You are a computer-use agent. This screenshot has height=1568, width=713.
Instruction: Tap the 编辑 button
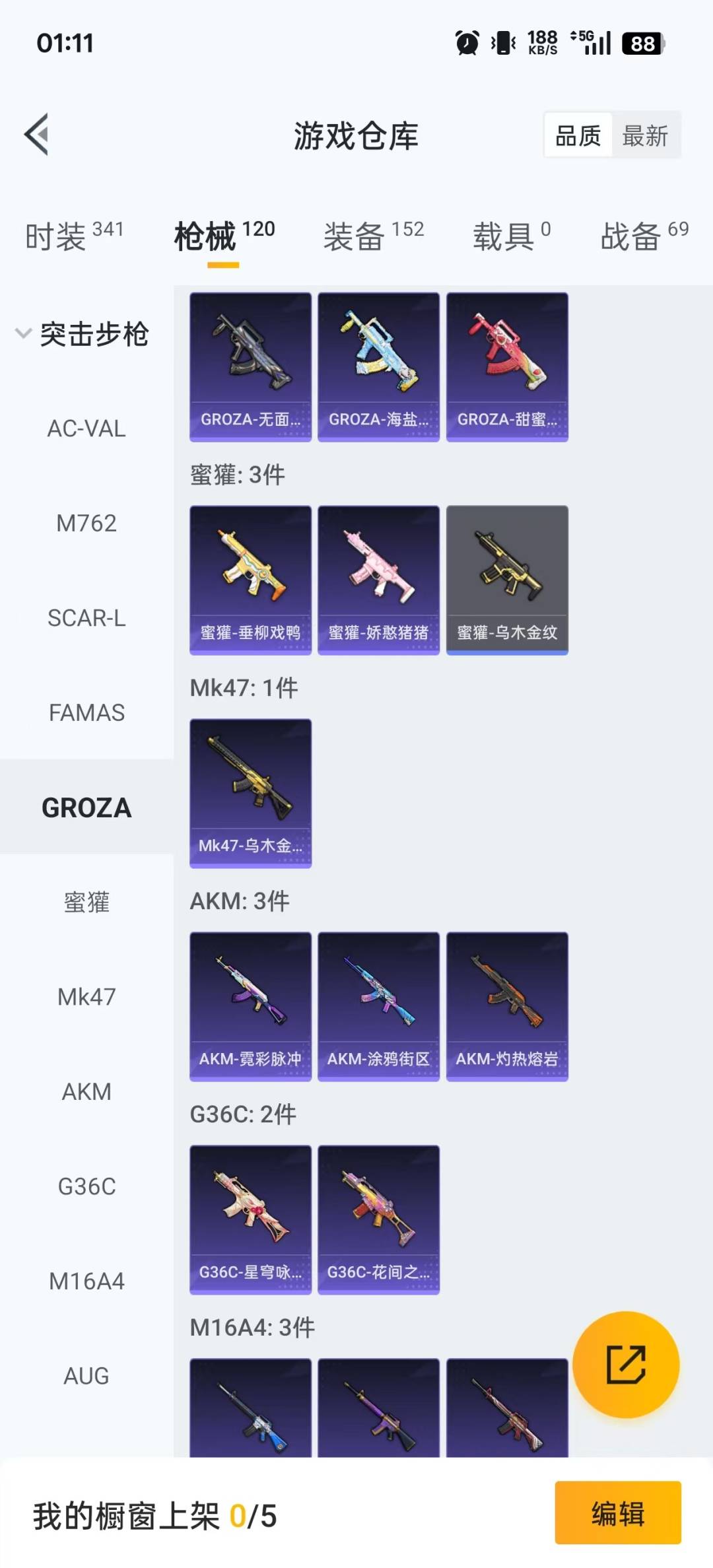tap(617, 1513)
